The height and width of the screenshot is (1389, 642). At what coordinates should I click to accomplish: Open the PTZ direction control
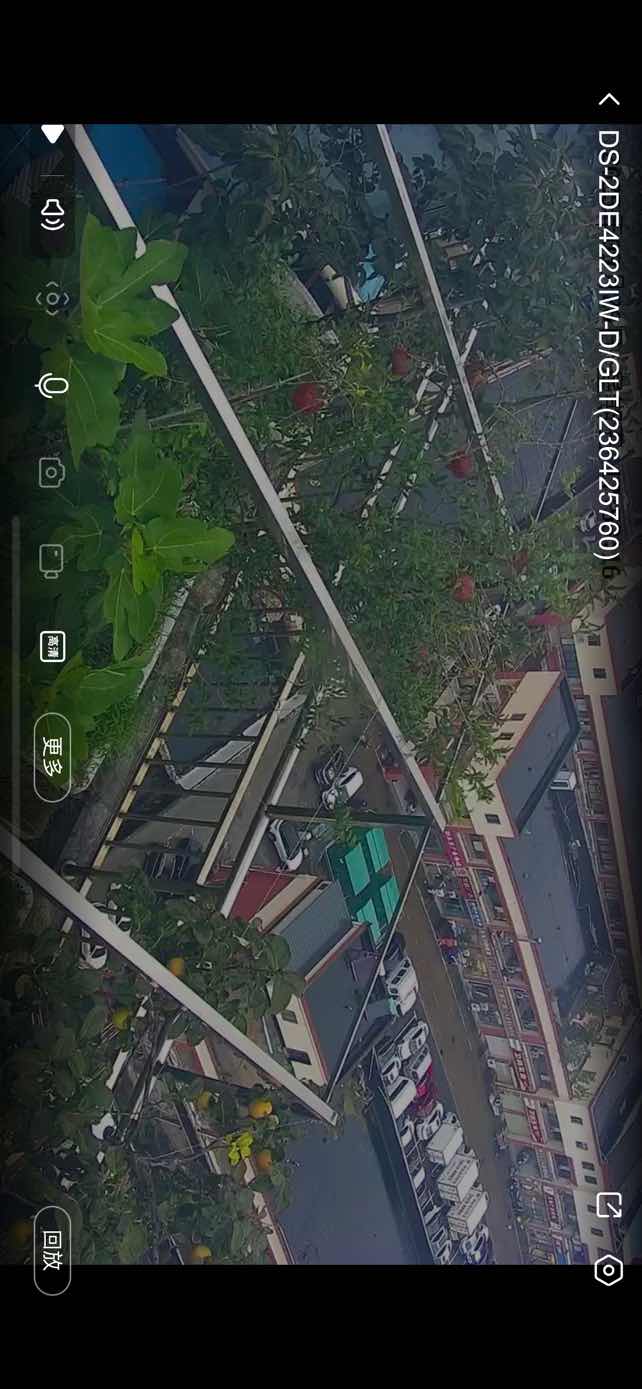click(x=52, y=299)
